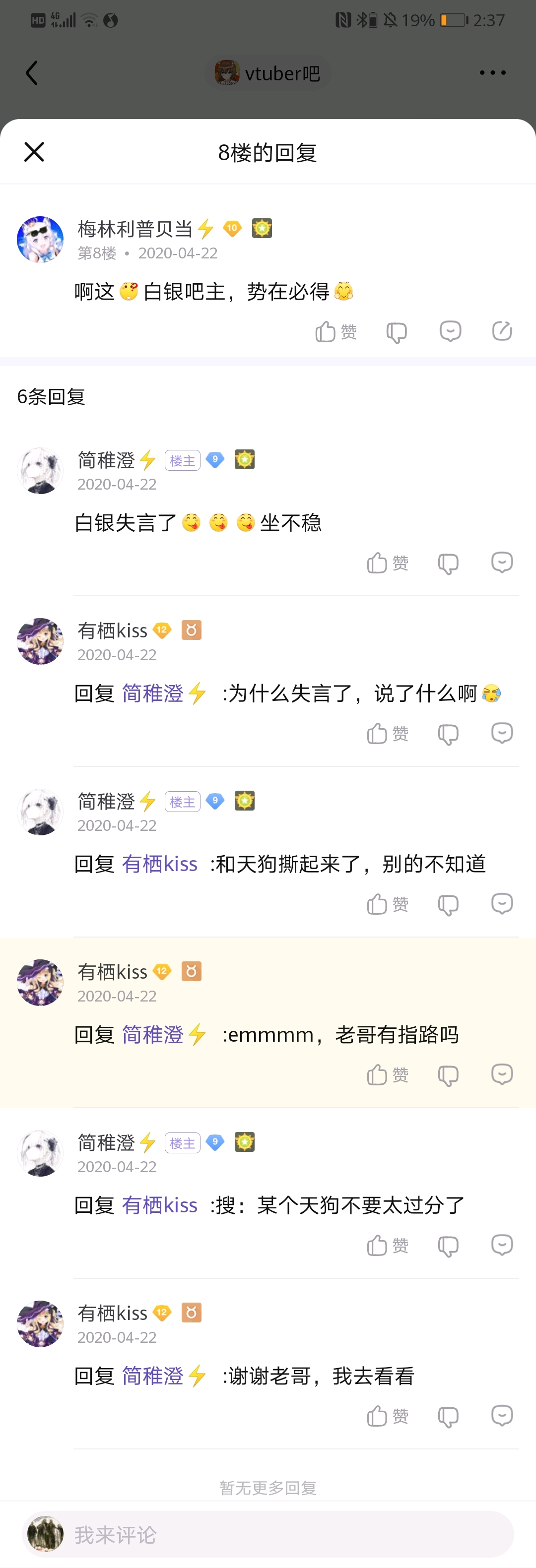Like the reply "emmmm，老哥有指路吗"

pyautogui.click(x=387, y=1074)
